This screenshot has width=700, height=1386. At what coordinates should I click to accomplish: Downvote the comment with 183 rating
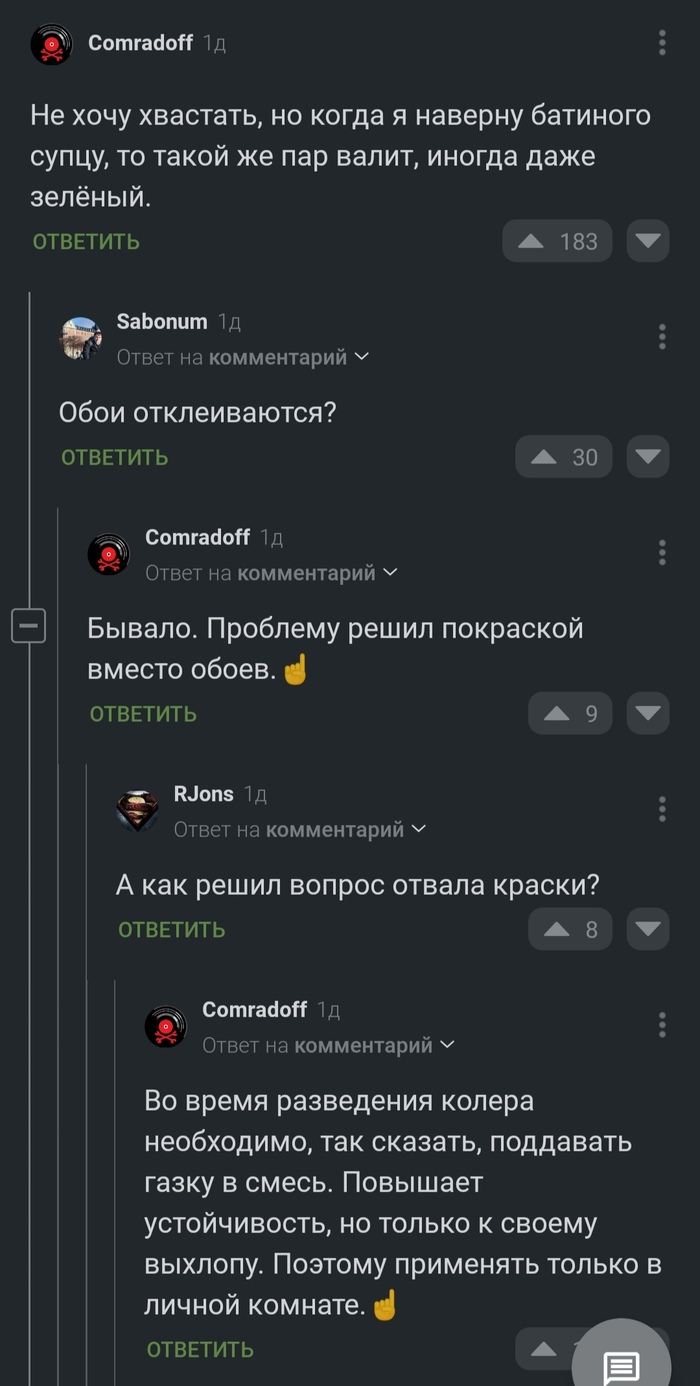(648, 241)
